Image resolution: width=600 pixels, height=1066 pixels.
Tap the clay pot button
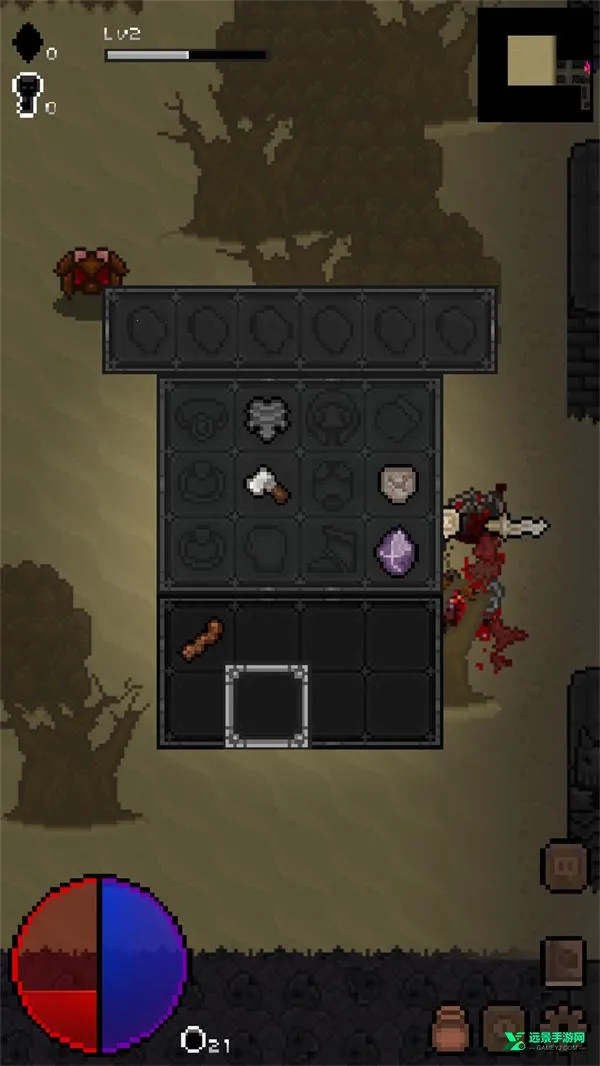452,1027
